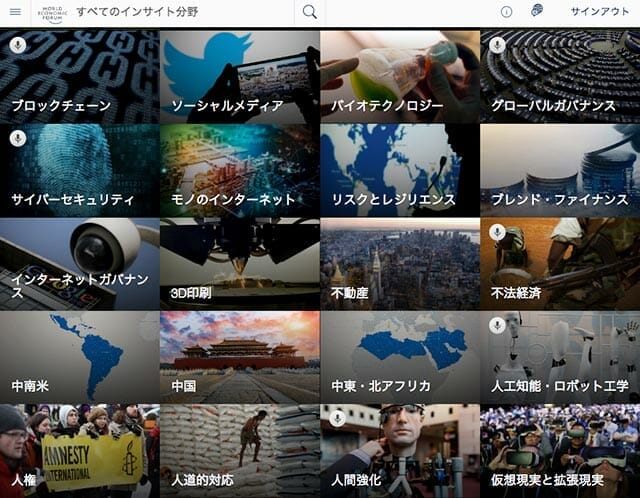Tap the search magnifier icon
The image size is (640, 498).
(309, 12)
